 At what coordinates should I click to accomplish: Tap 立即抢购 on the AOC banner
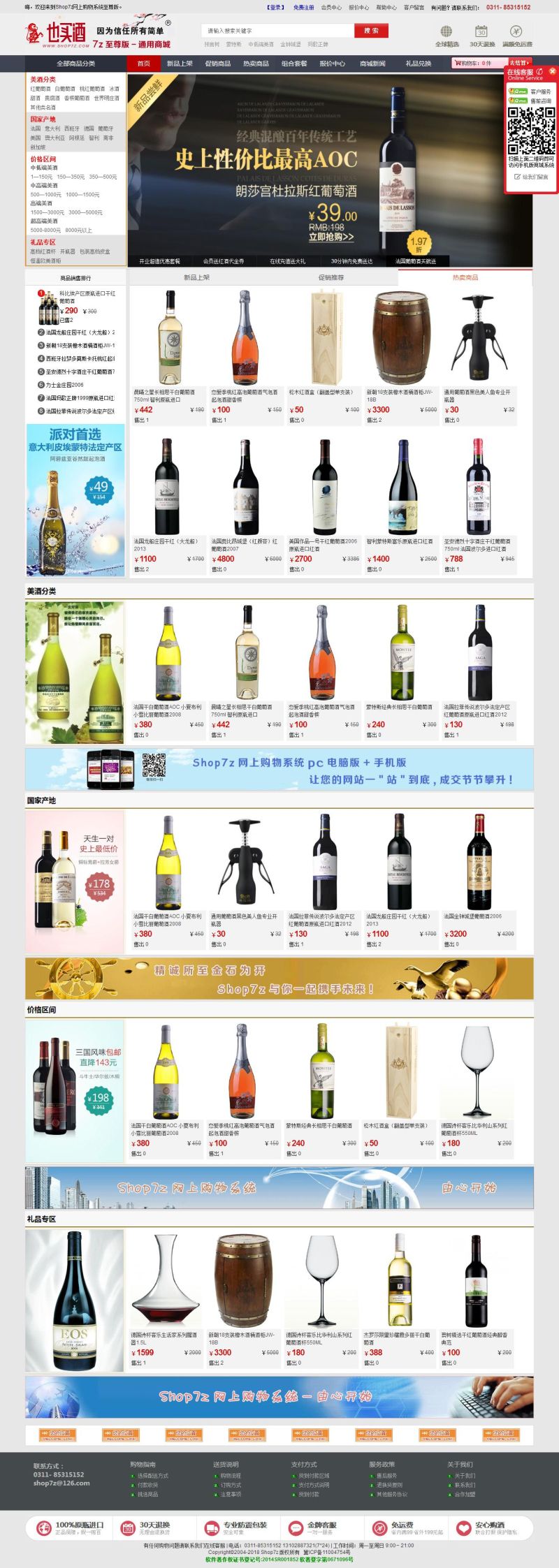click(331, 237)
